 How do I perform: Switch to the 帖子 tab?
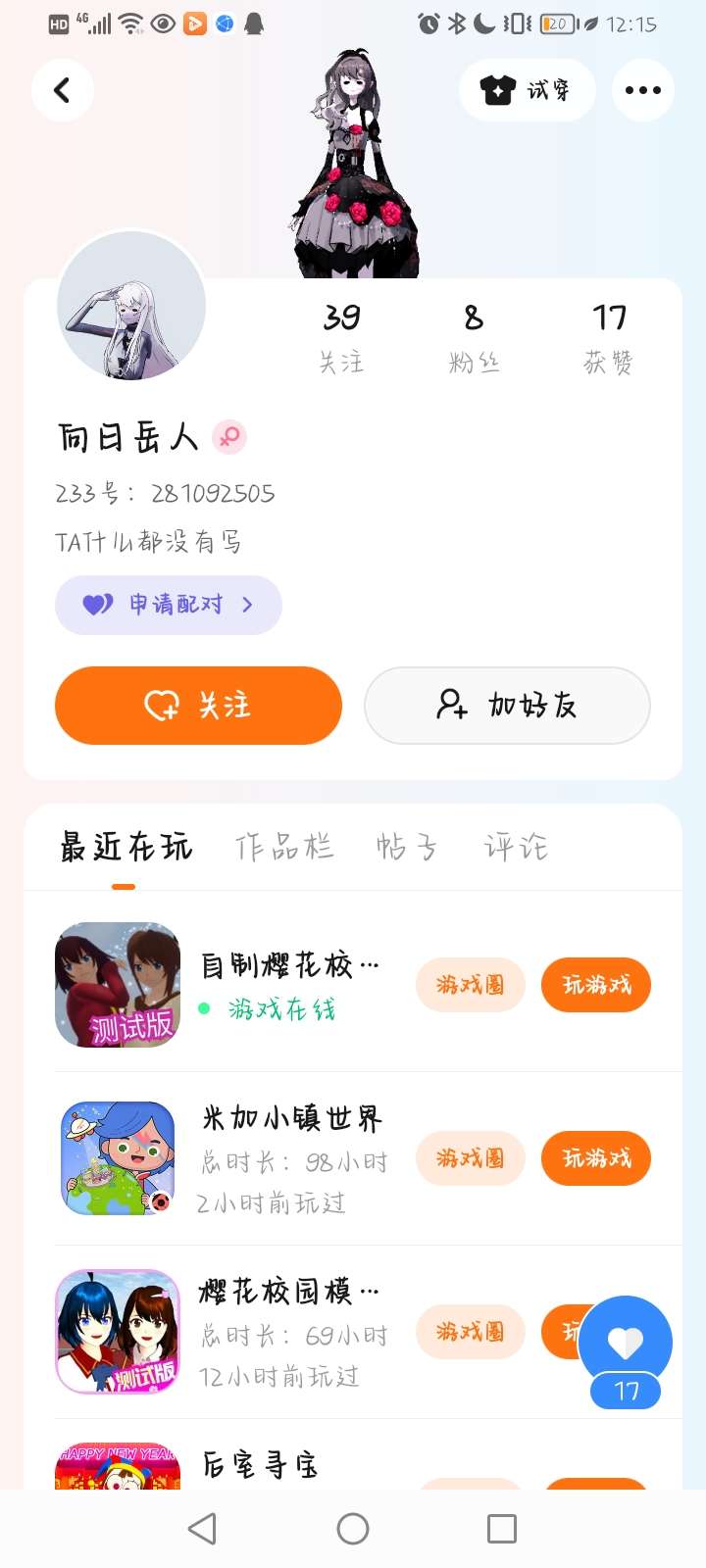(x=407, y=847)
